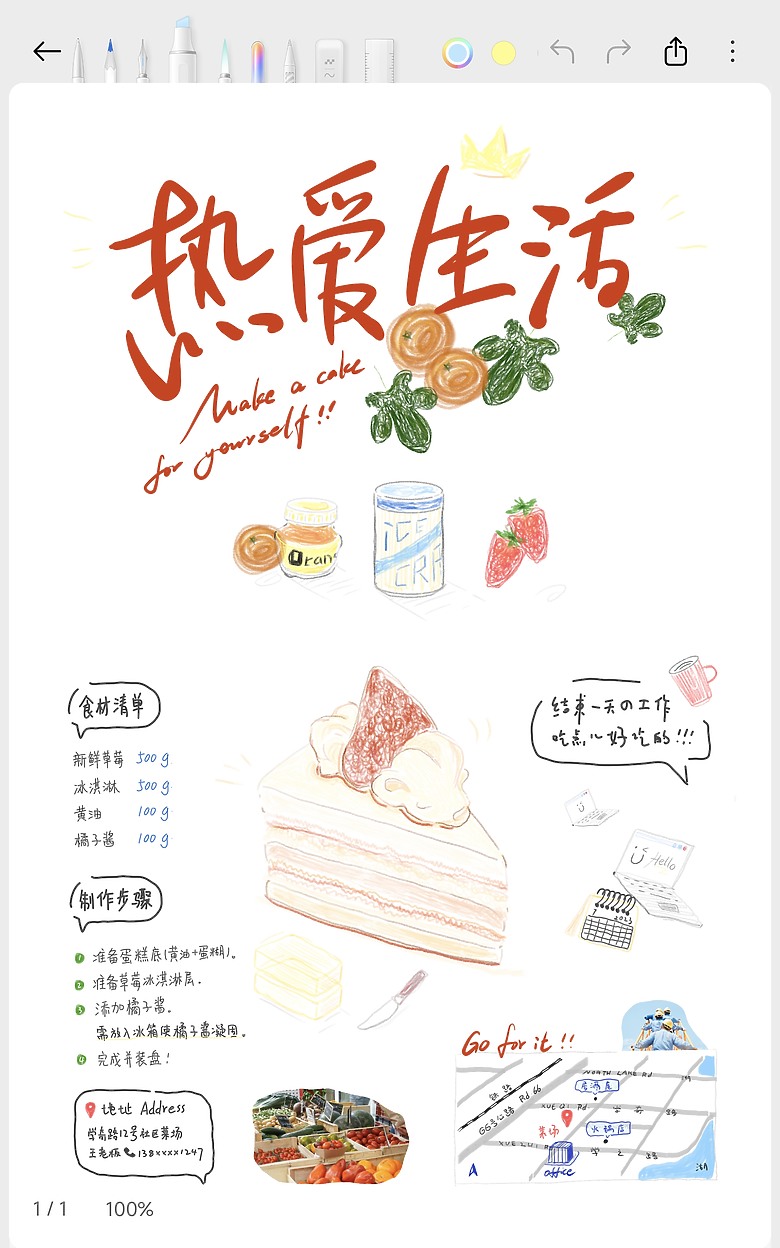The height and width of the screenshot is (1248, 780).
Task: Select the yellow color swatch
Action: coord(503,53)
